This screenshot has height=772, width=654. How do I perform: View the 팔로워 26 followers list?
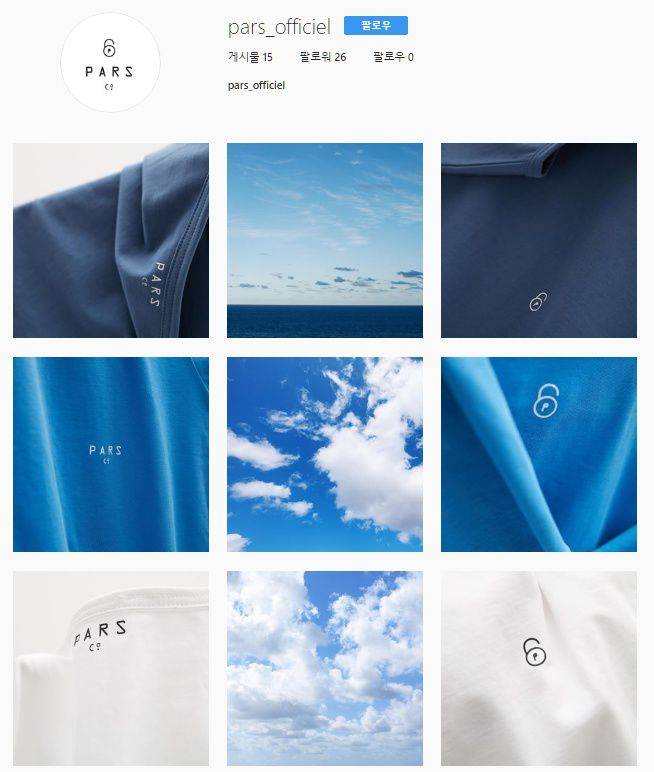click(x=323, y=57)
